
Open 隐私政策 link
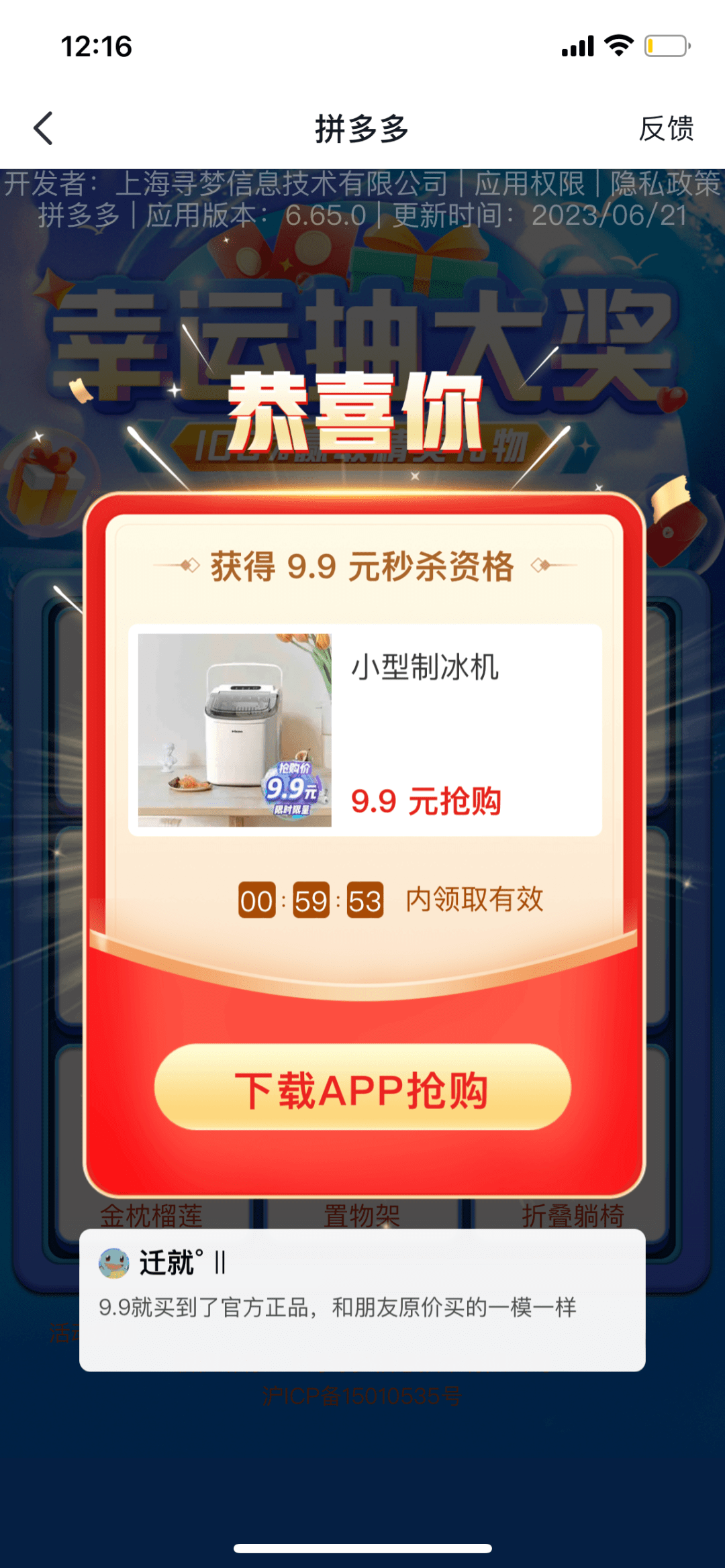pos(665,183)
